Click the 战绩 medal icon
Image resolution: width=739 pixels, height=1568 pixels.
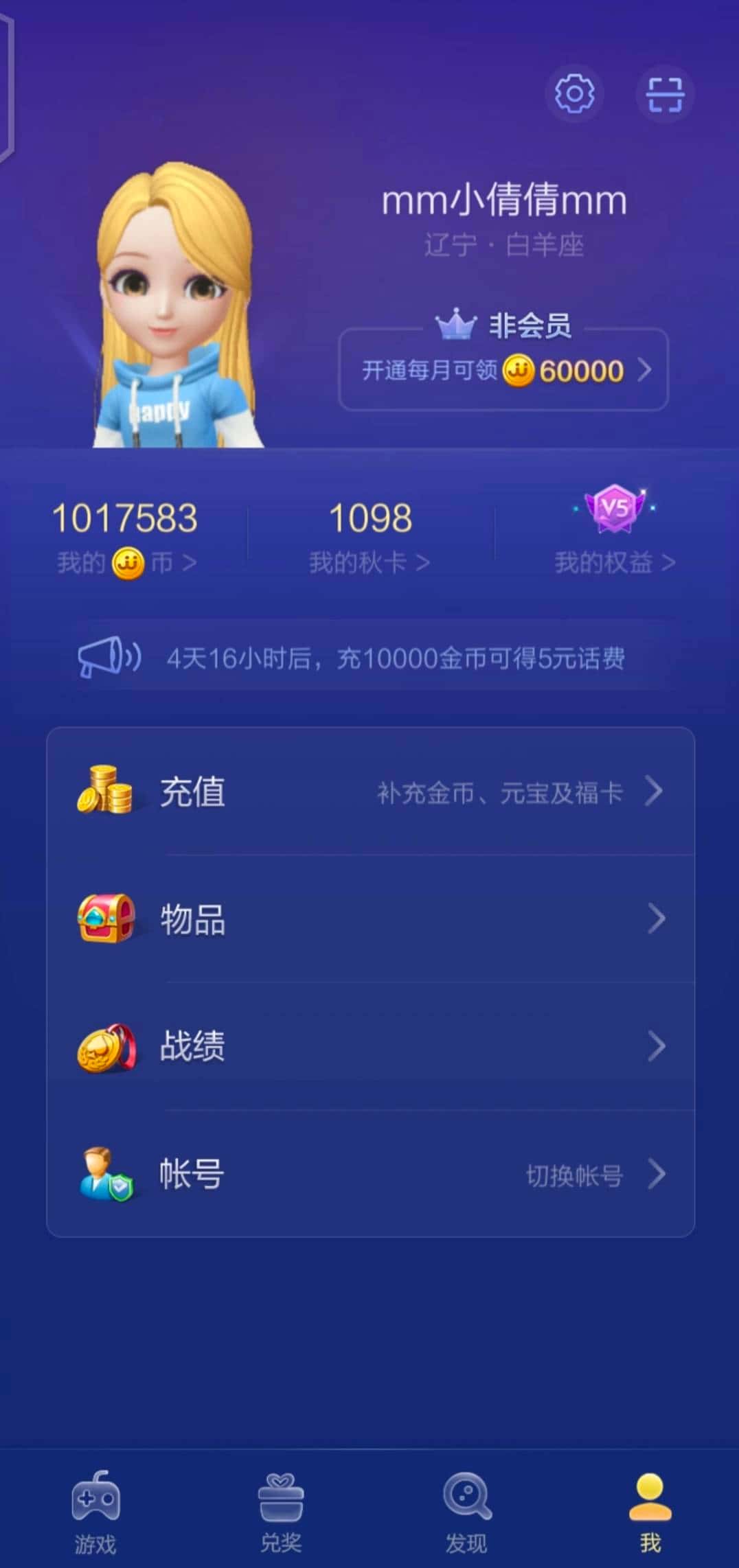[106, 1045]
